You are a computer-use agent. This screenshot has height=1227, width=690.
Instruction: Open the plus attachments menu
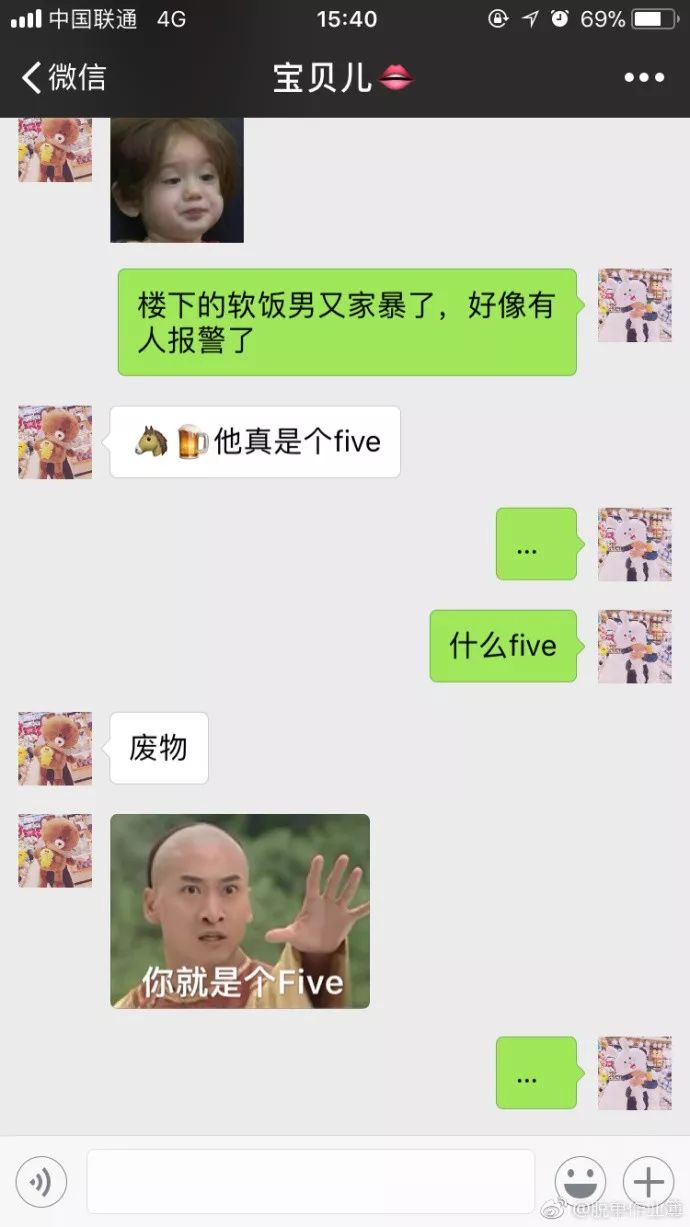(x=648, y=1183)
